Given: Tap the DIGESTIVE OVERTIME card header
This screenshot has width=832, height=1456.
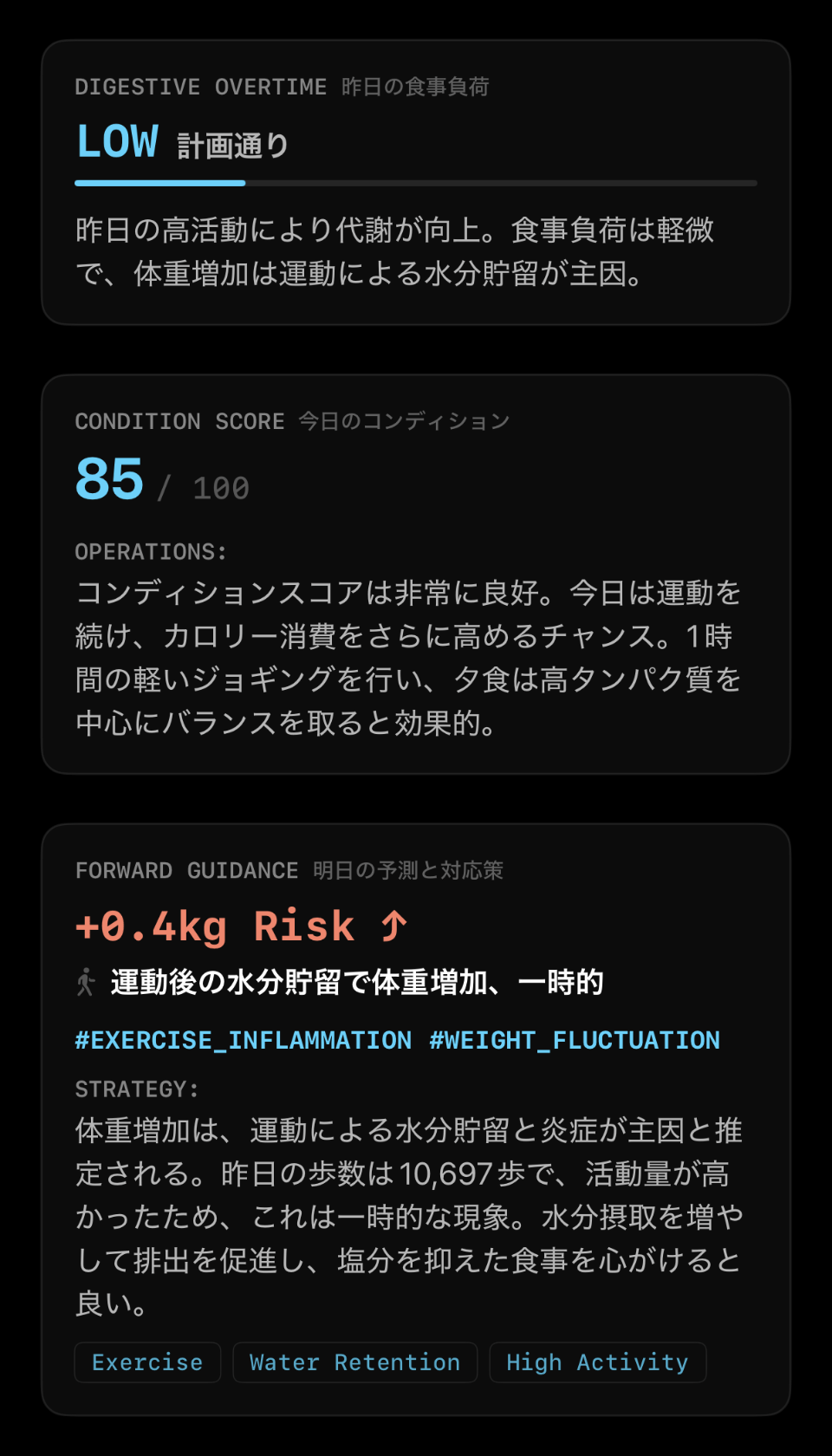Looking at the screenshot, I should pos(201,86).
